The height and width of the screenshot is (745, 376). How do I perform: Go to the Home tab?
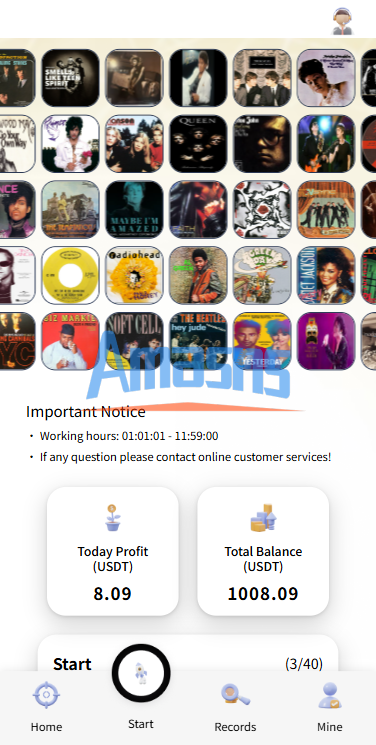(x=46, y=708)
